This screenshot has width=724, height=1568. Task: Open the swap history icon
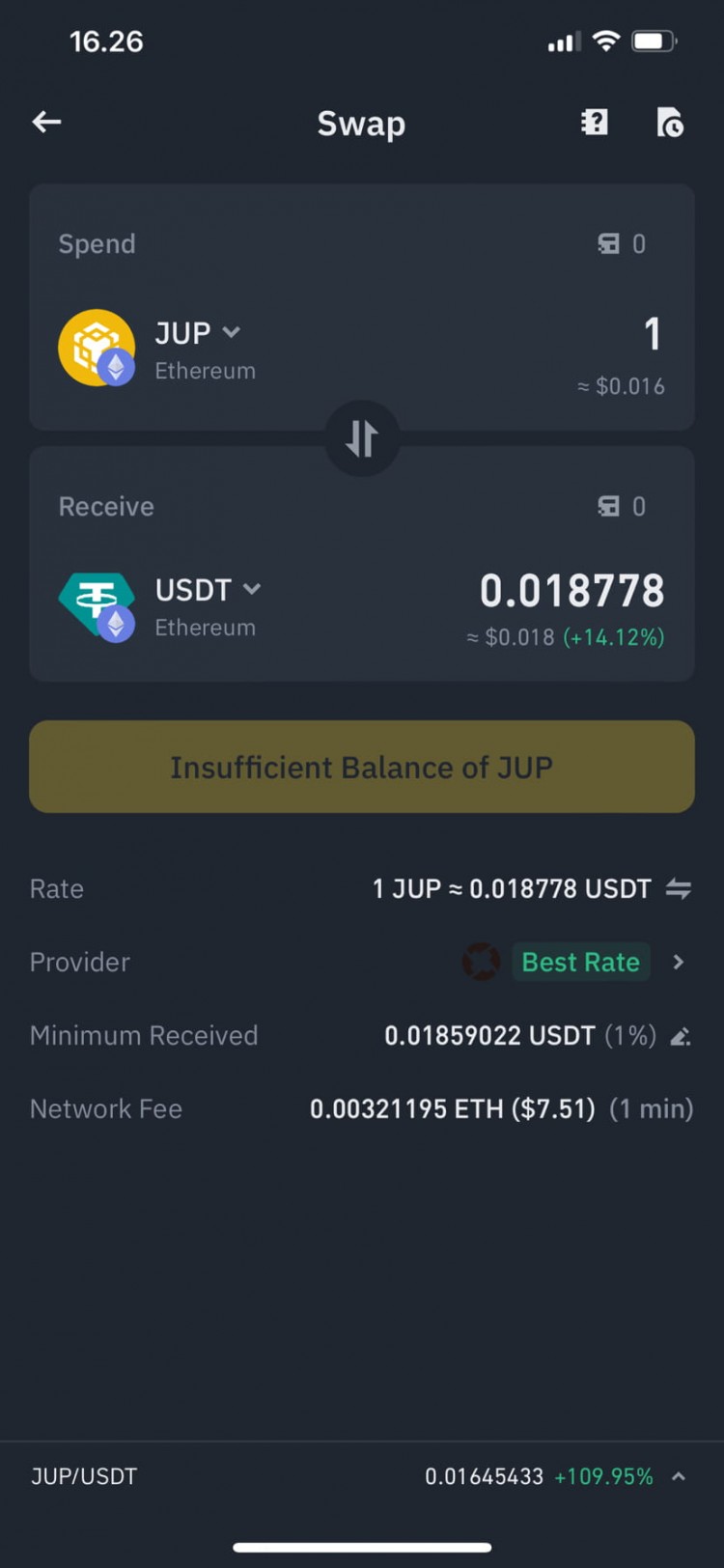point(670,124)
